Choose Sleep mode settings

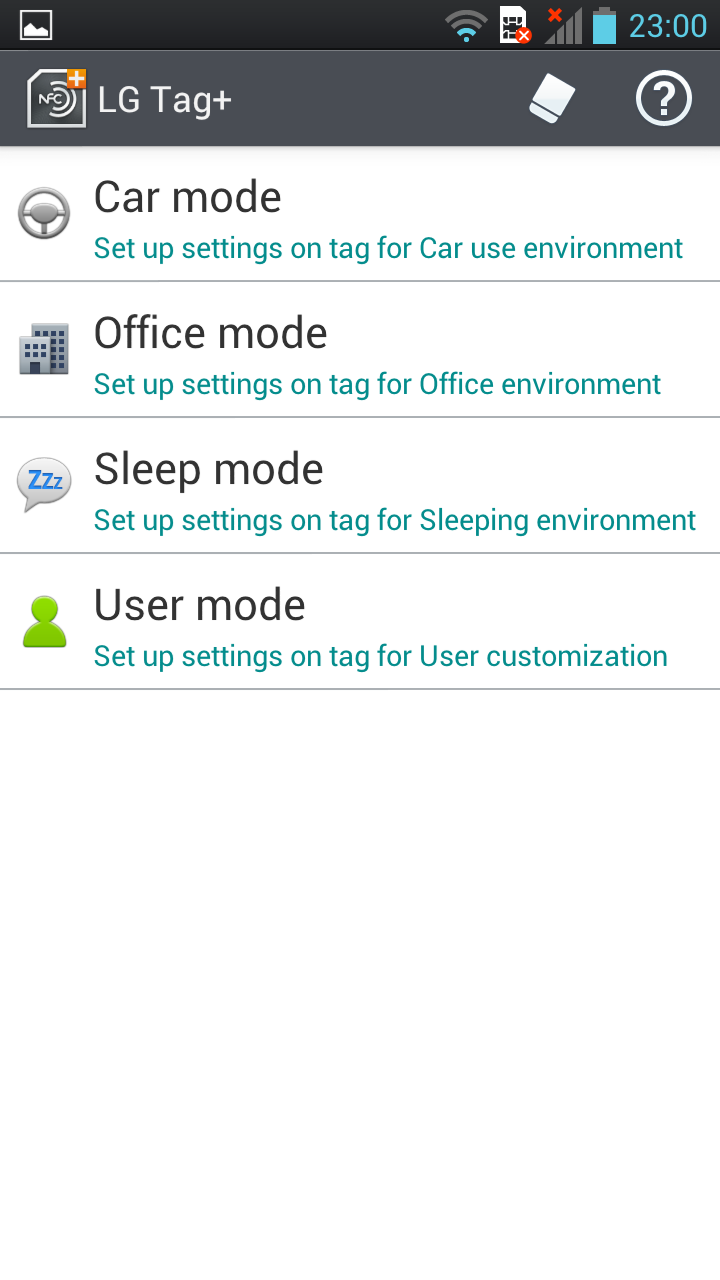360,486
